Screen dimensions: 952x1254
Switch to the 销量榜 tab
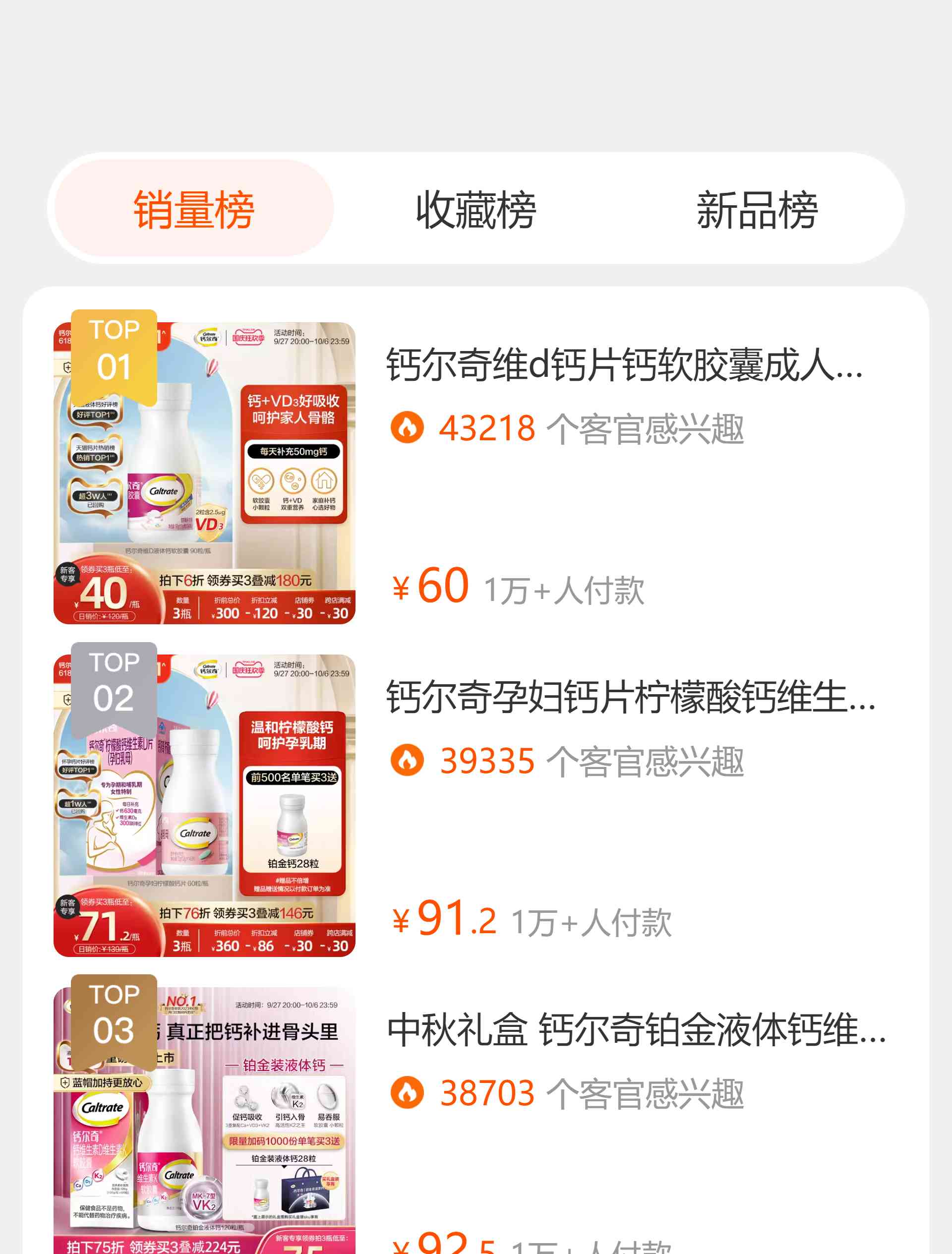coord(193,209)
